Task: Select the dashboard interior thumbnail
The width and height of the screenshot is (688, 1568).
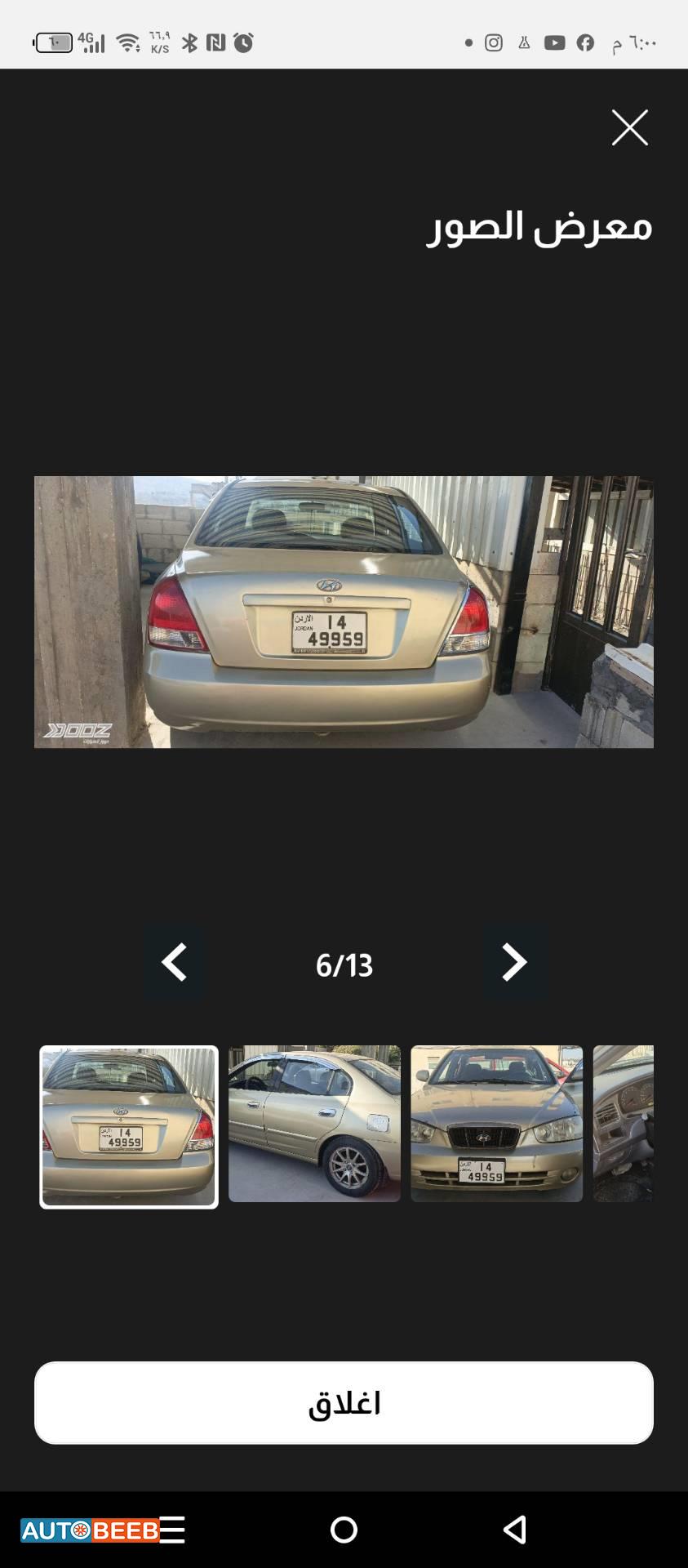Action: (624, 1123)
